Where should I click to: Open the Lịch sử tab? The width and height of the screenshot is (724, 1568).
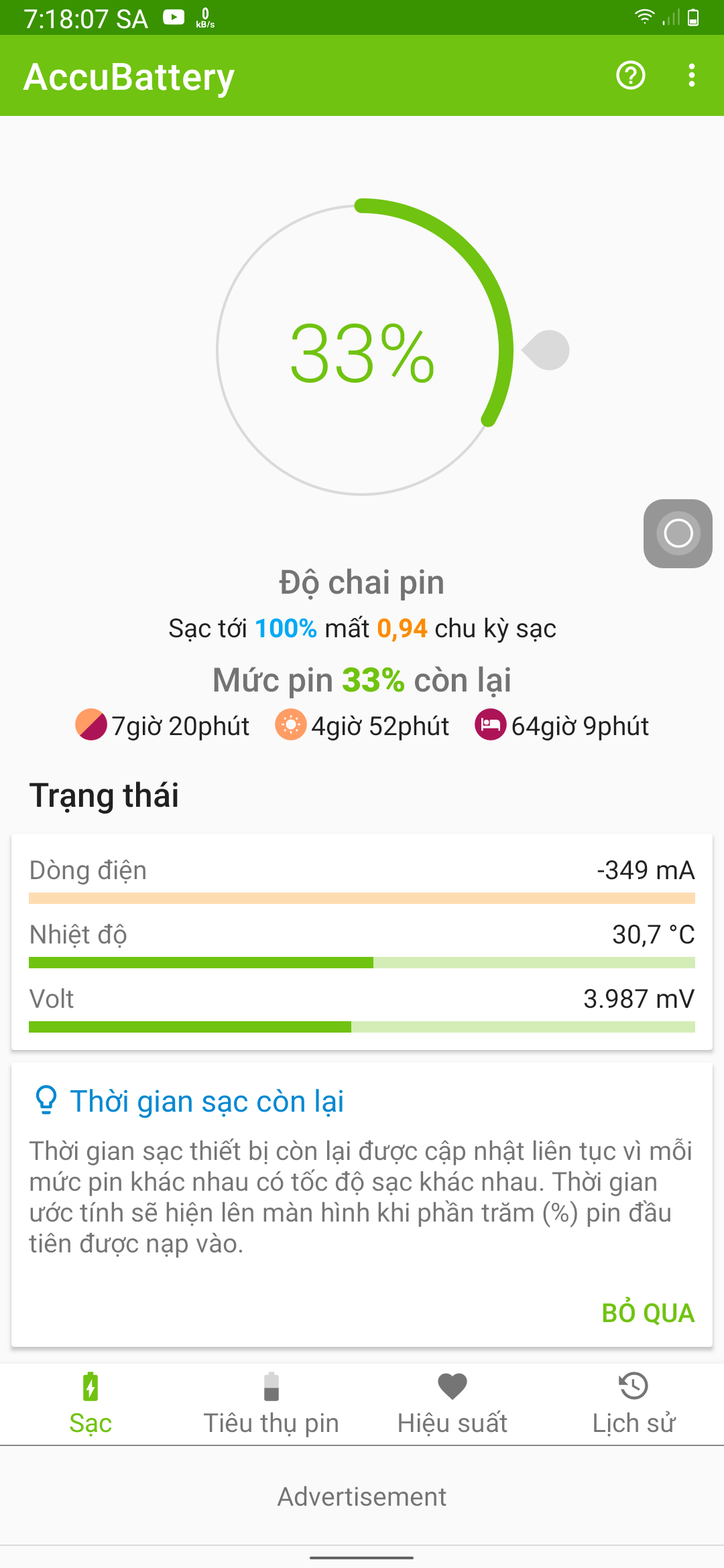pos(633,1404)
